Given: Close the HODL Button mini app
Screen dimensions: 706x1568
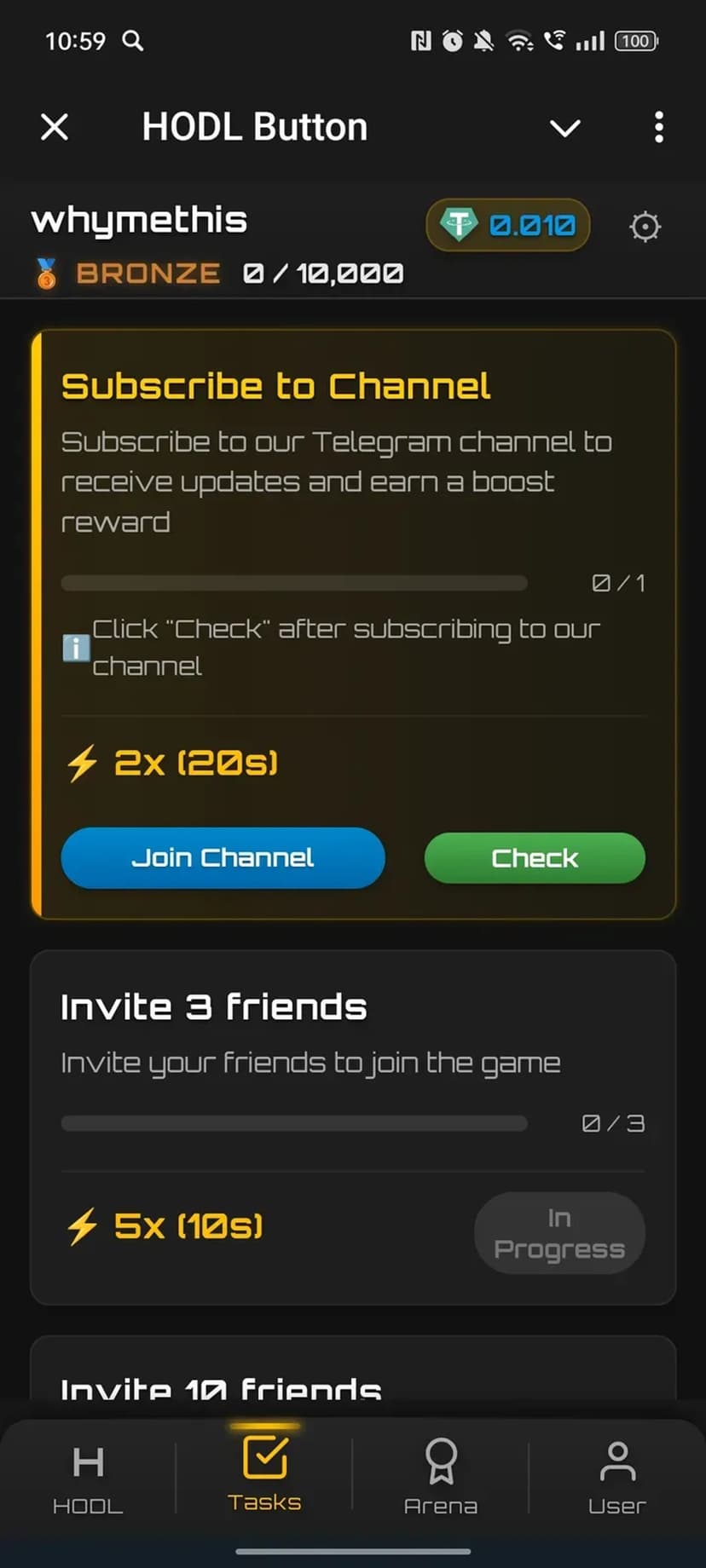Looking at the screenshot, I should (x=55, y=128).
